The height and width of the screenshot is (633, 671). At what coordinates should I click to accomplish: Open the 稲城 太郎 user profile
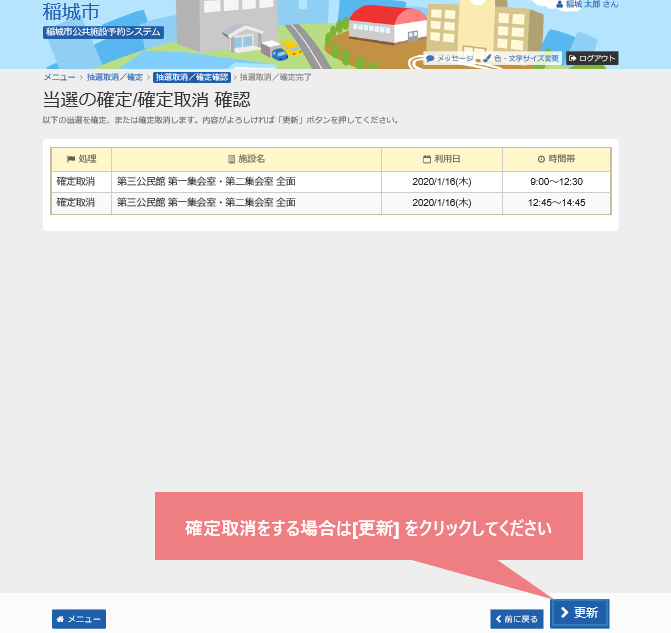tap(590, 5)
